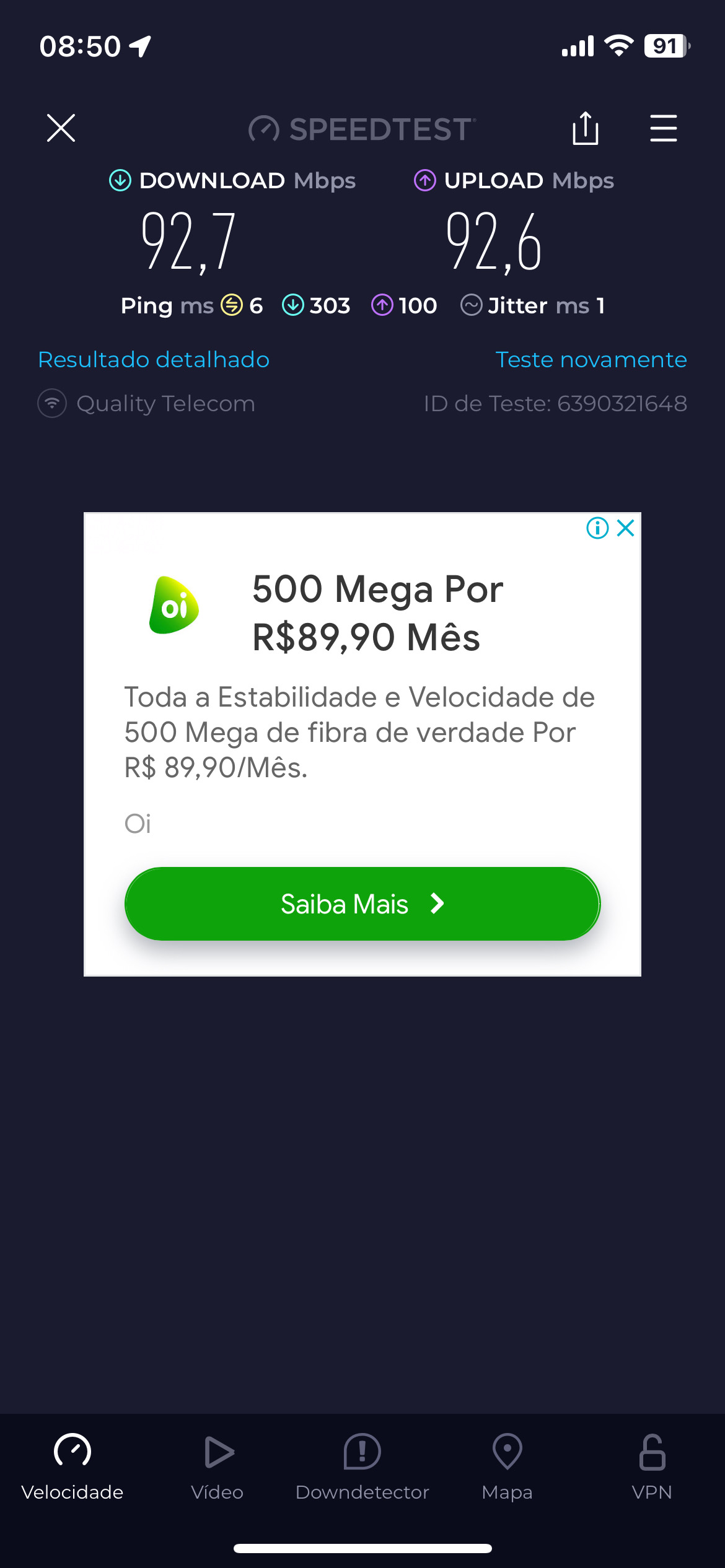Screen dimensions: 725x1568
Task: Dismiss the Oi advertisement
Action: [x=626, y=528]
